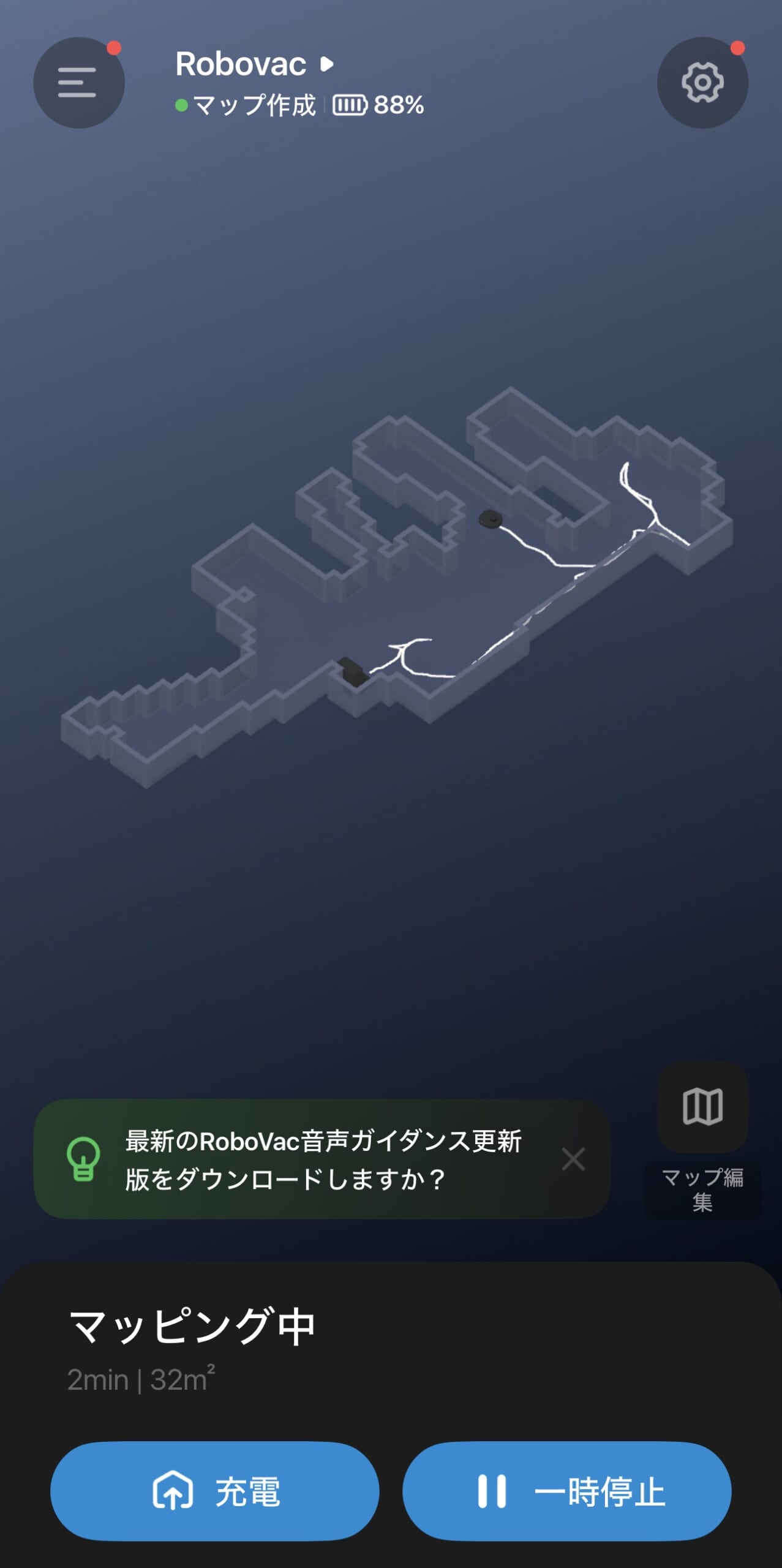Open the マップ編集 map editor
The image size is (782, 1568).
[x=702, y=1107]
